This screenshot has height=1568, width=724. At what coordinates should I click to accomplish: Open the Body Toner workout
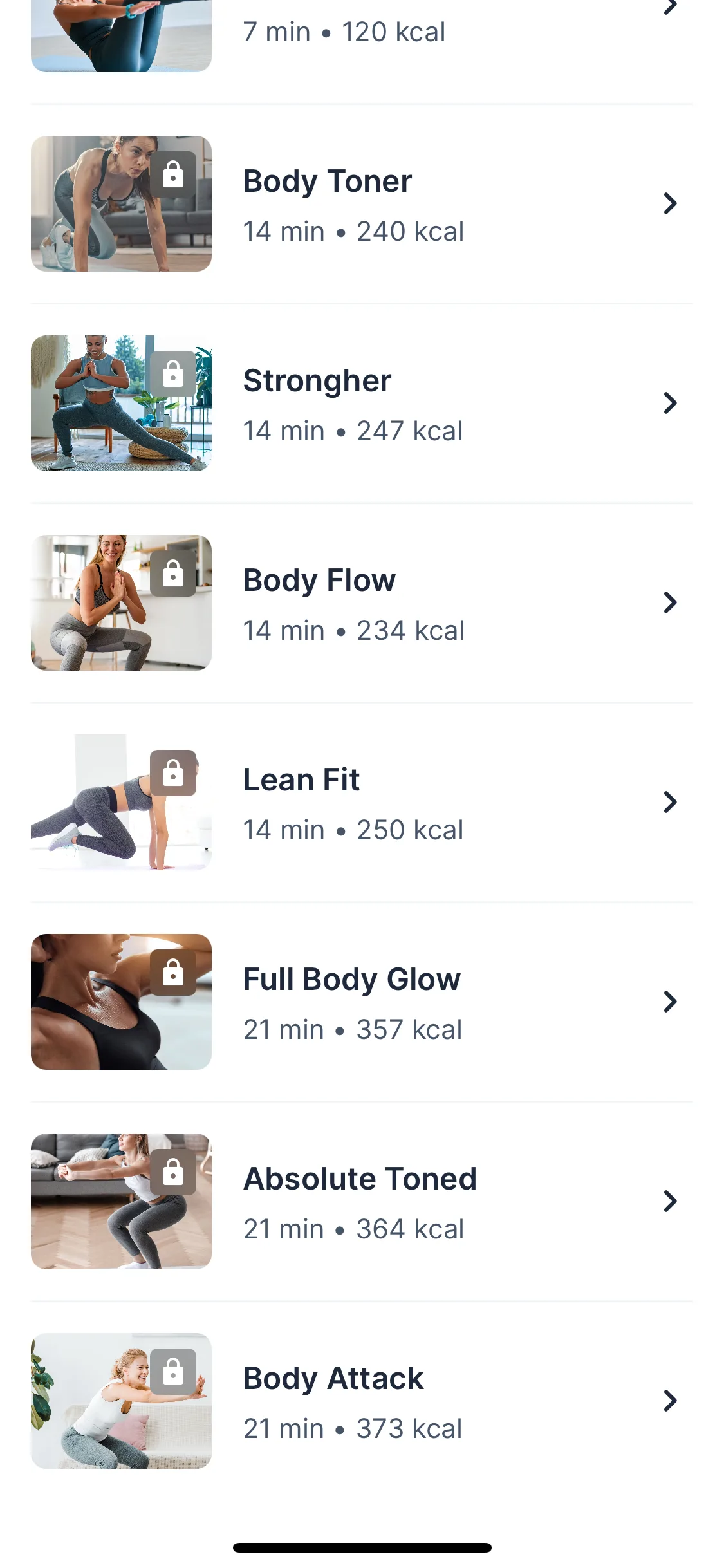(x=360, y=204)
